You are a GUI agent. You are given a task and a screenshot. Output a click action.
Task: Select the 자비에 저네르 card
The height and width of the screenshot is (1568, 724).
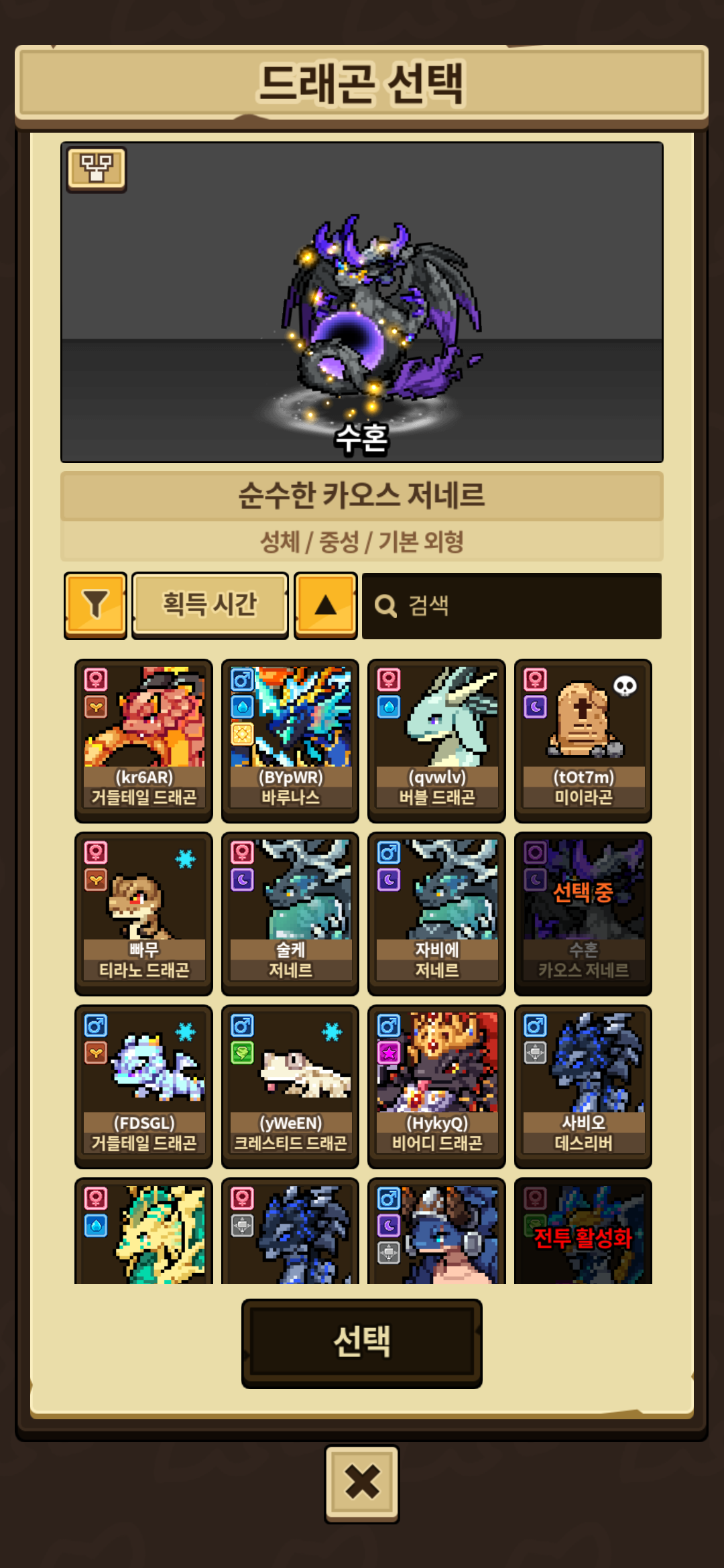click(x=436, y=913)
